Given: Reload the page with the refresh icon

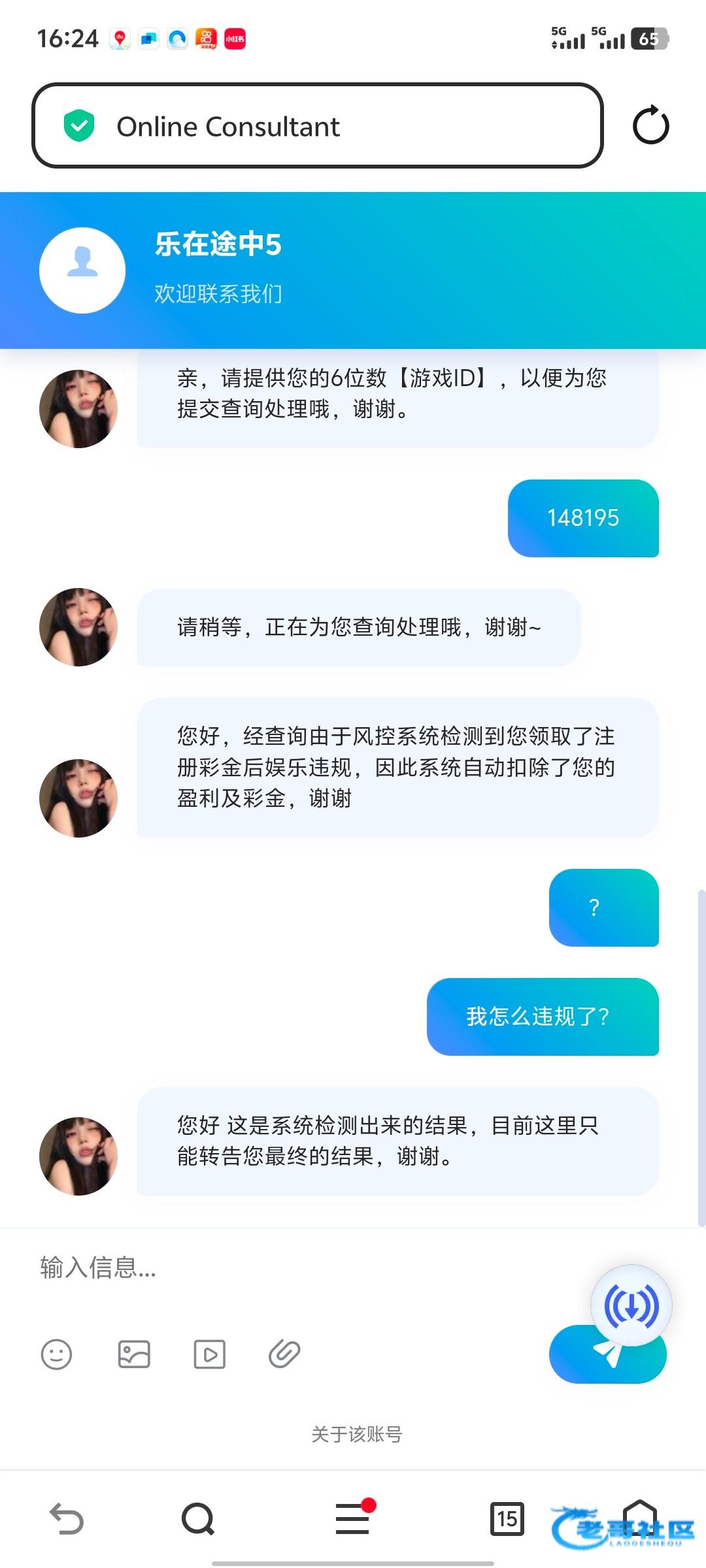Looking at the screenshot, I should 650,125.
